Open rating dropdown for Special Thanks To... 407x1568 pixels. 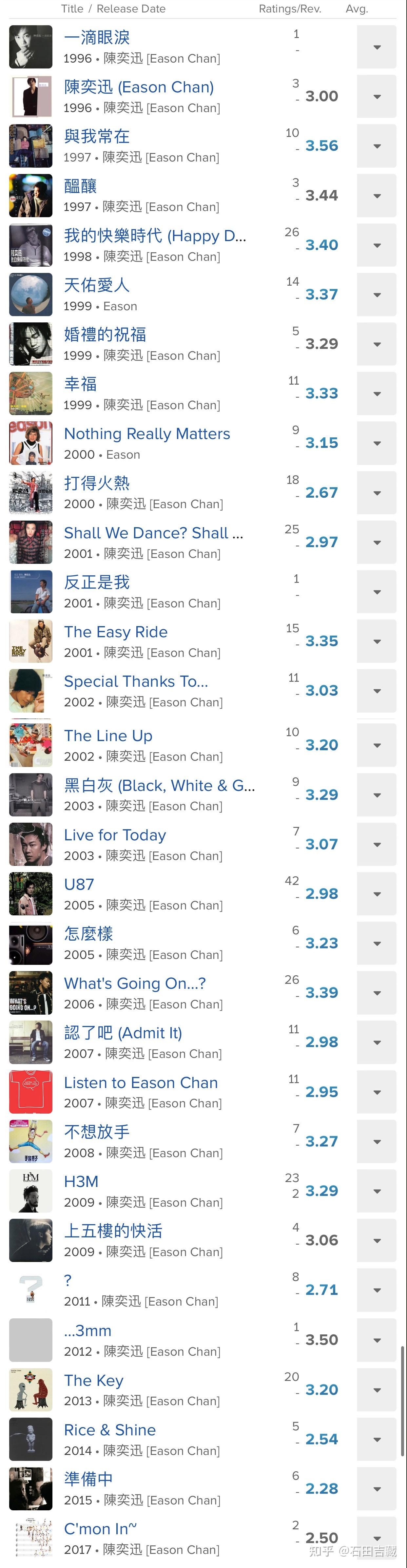[x=377, y=691]
